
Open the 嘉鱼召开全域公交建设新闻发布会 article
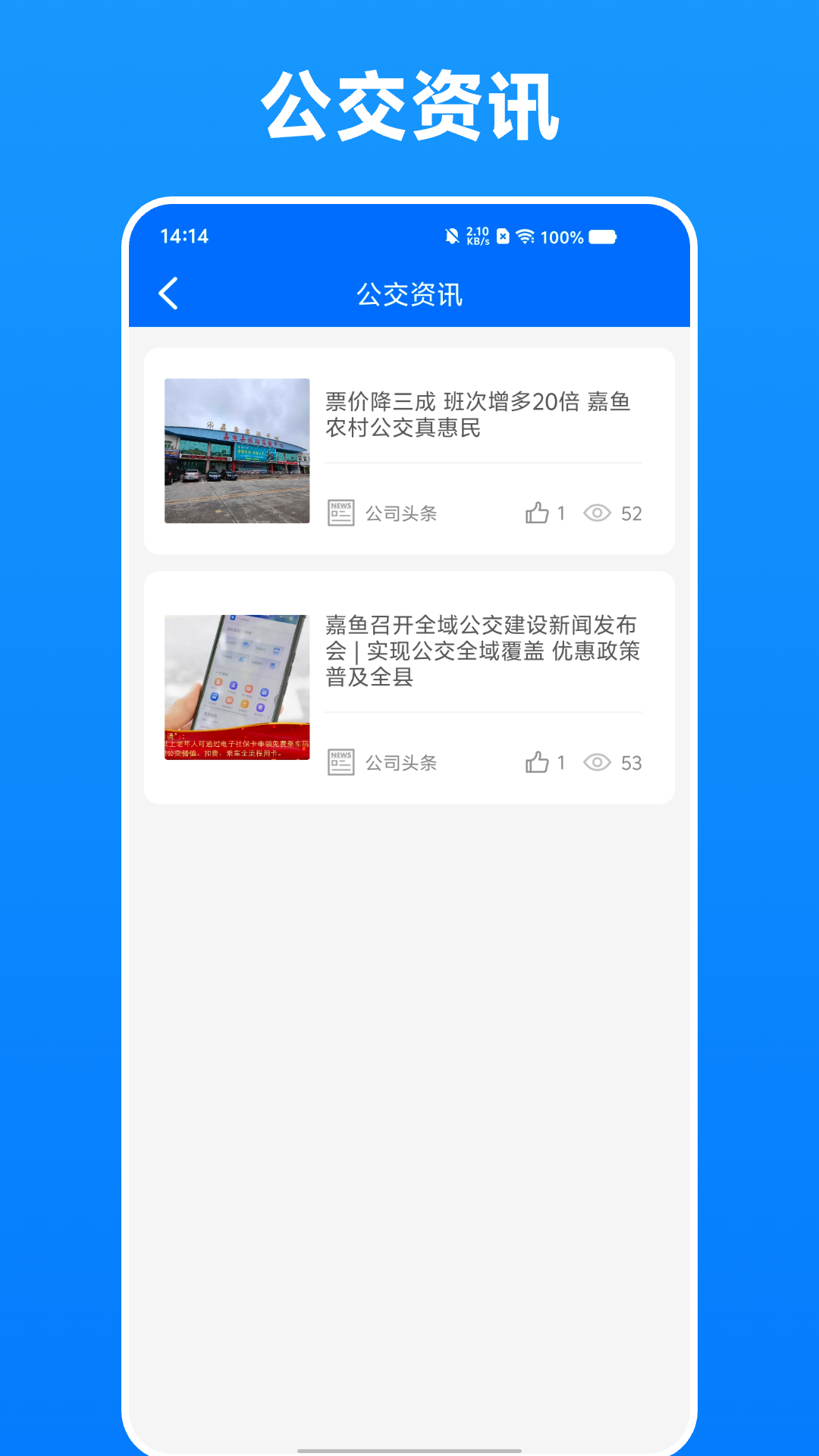coord(482,652)
